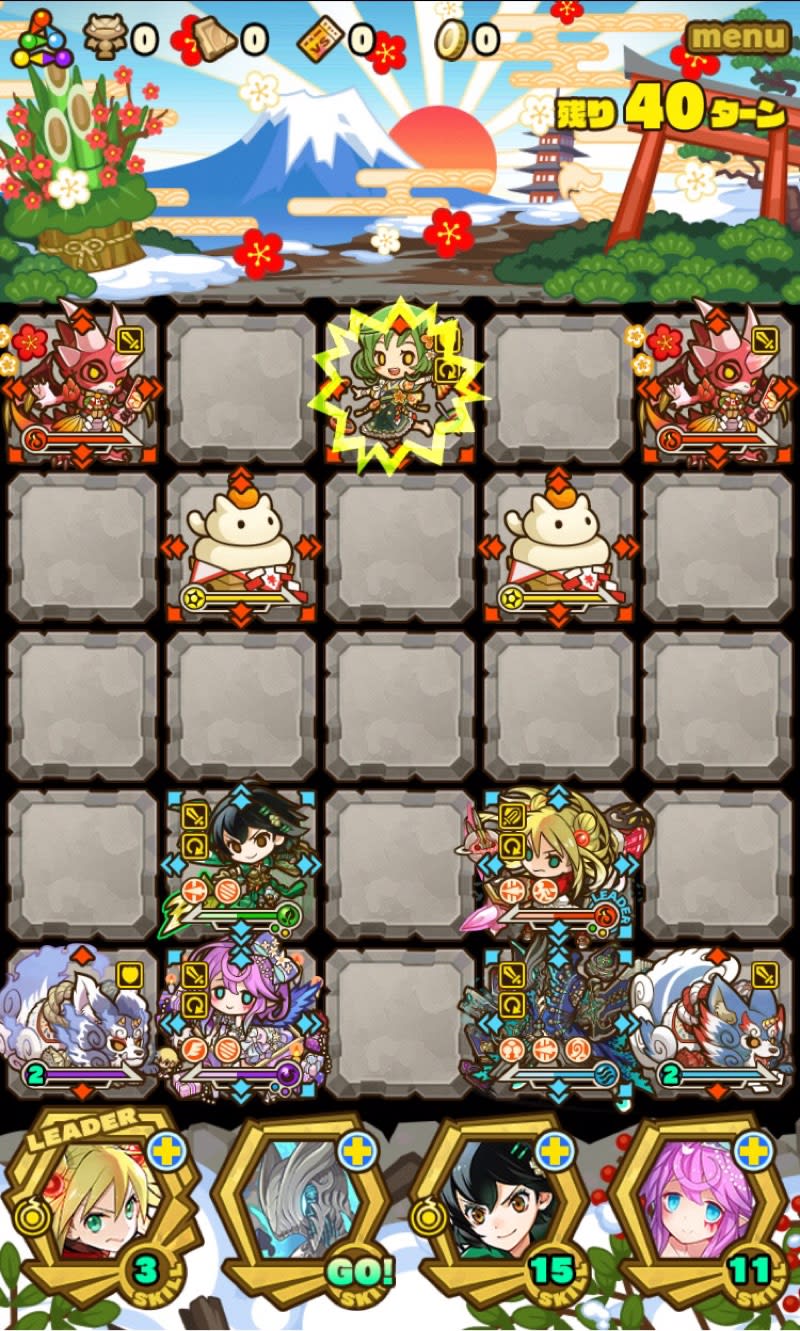Select the purple-haired girl unit on board
The width and height of the screenshot is (800, 1331).
coord(241,1022)
